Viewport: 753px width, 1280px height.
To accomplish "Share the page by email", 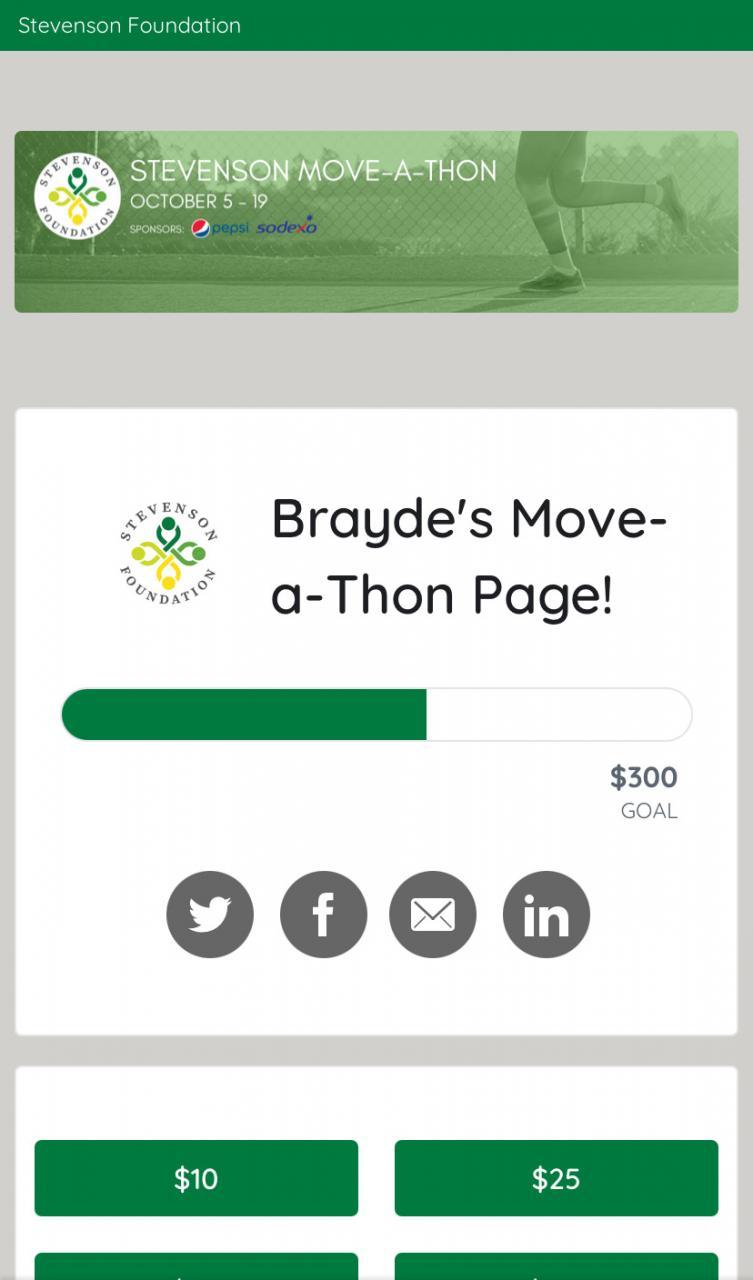I will 433,914.
